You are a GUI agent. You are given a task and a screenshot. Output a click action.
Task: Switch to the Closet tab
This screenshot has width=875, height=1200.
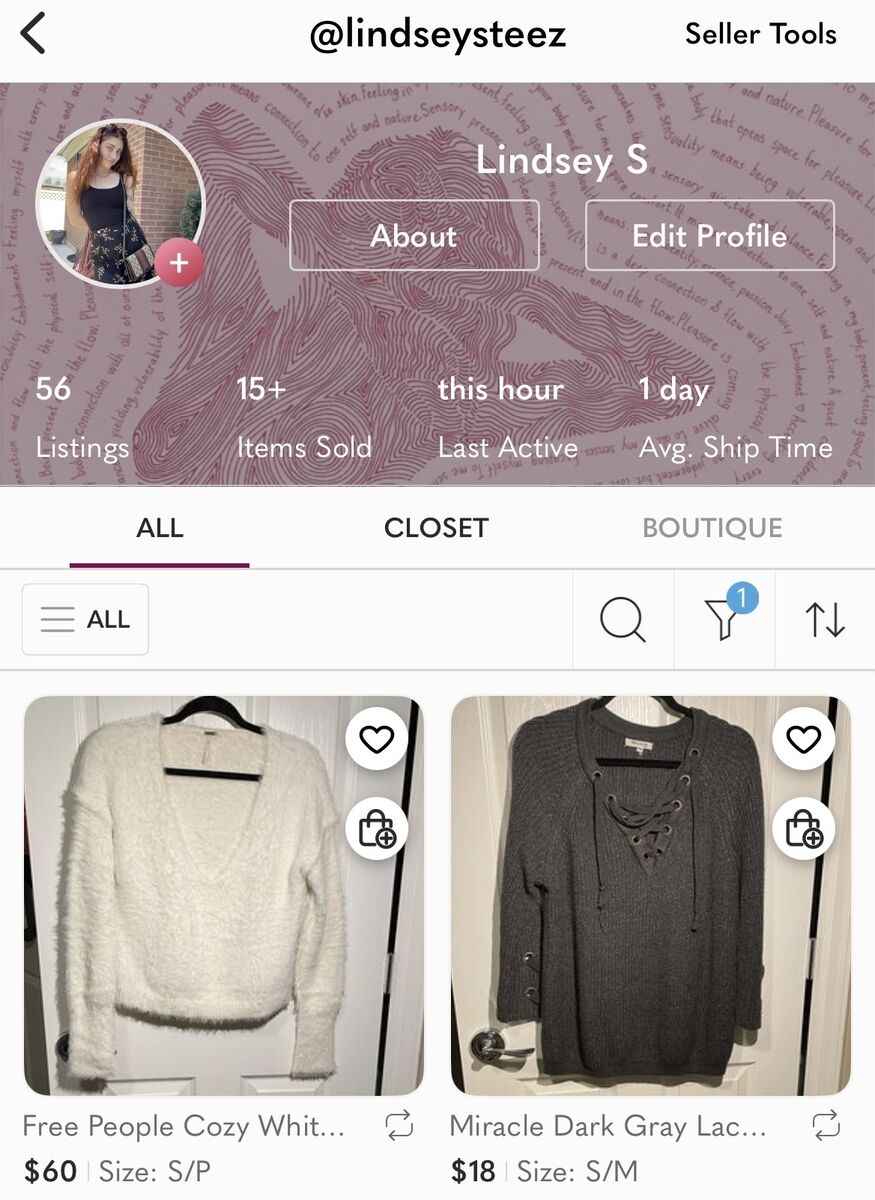coord(436,528)
